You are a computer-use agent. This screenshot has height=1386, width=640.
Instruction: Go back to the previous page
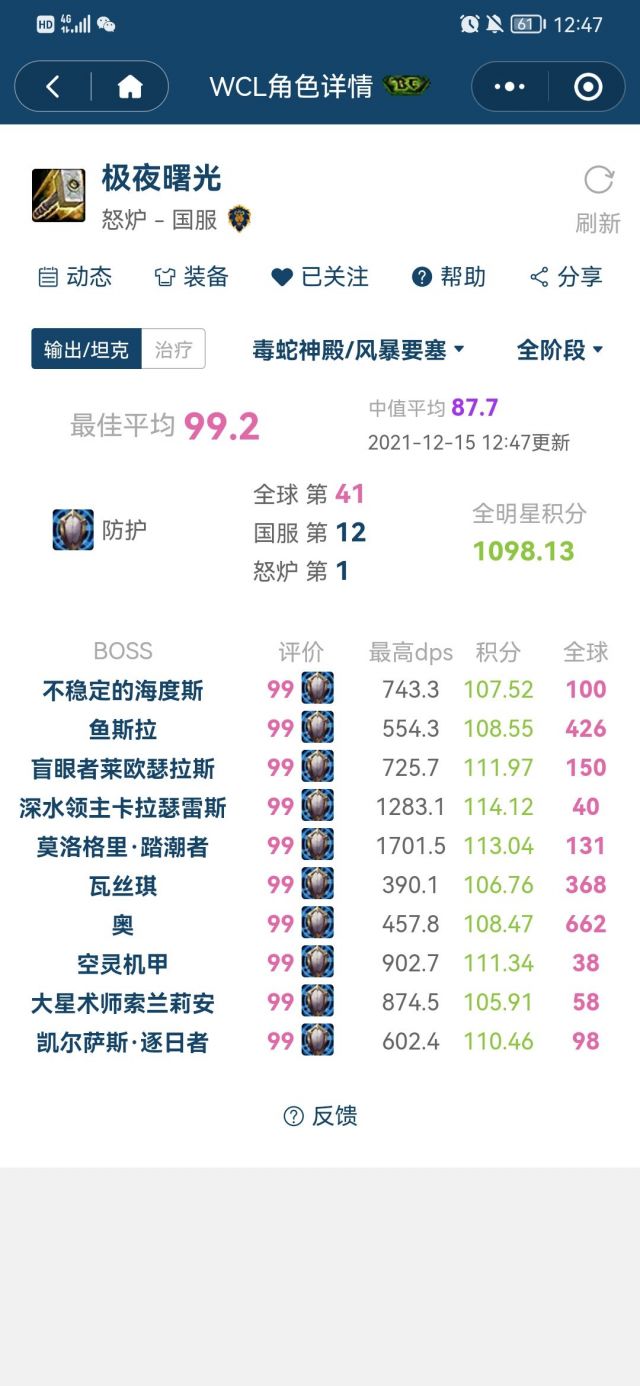(53, 87)
